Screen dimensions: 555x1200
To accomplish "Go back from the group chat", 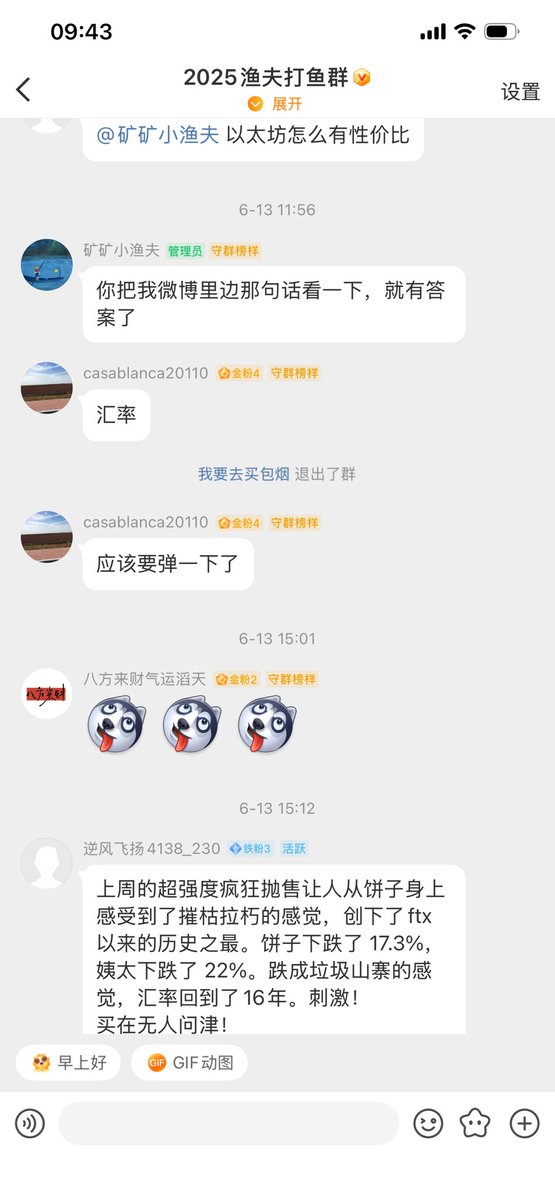I will (x=24, y=90).
